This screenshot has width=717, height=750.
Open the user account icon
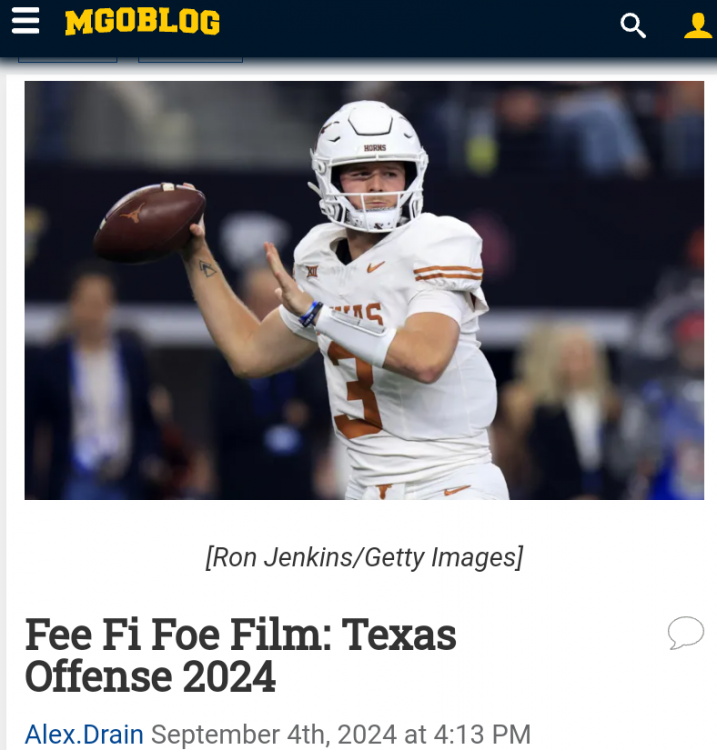(697, 25)
